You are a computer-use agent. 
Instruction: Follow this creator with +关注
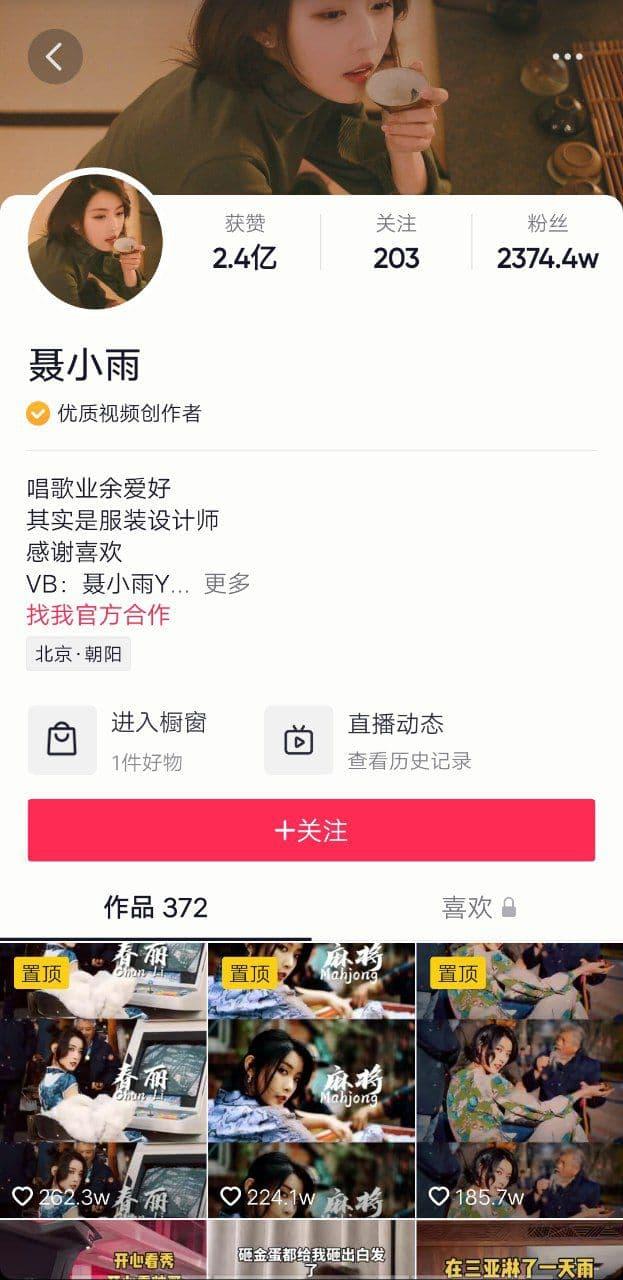pos(311,830)
